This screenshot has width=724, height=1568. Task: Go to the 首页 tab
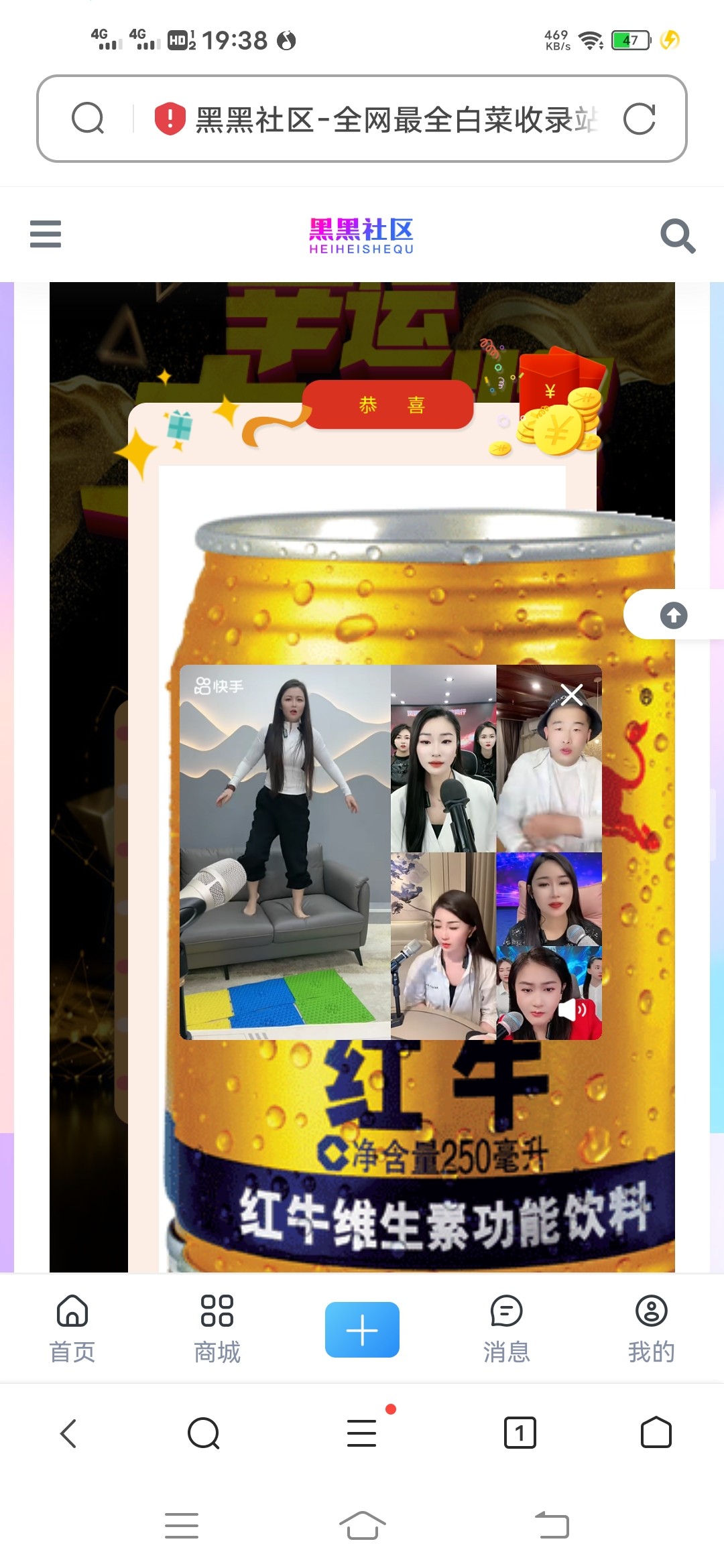[x=72, y=1329]
